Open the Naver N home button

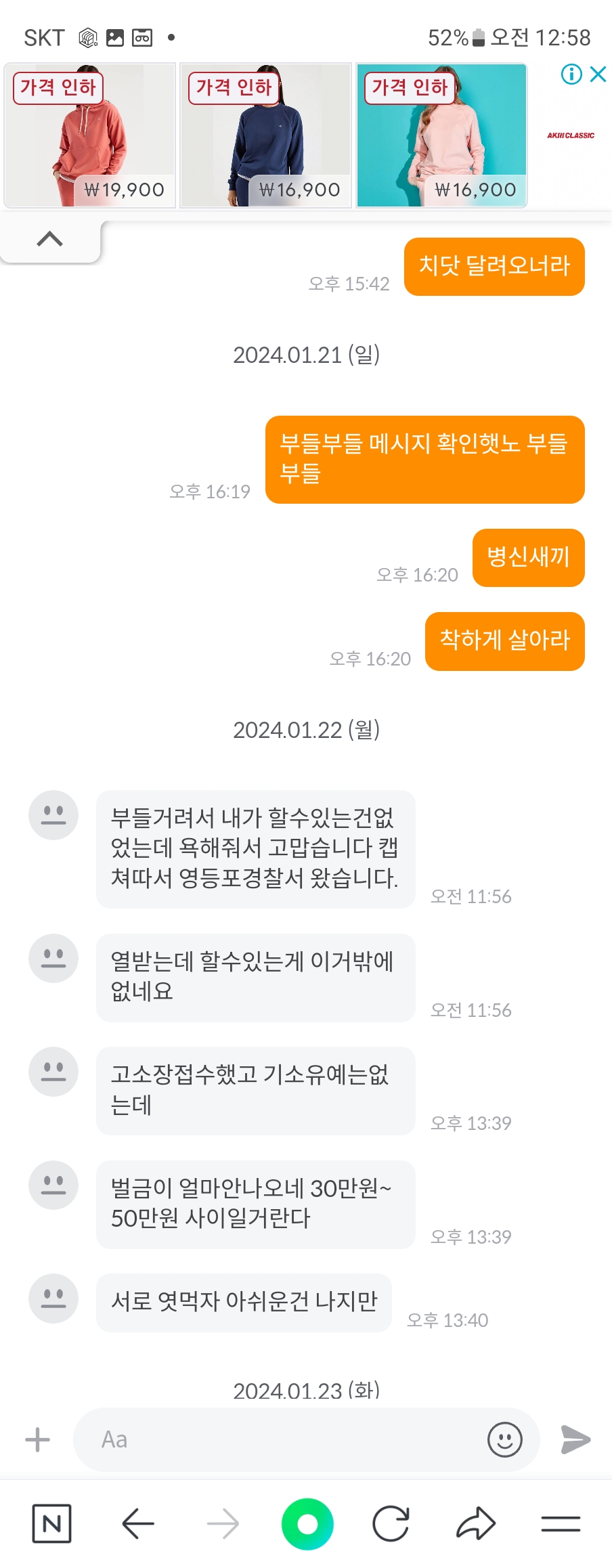pos(52,1524)
